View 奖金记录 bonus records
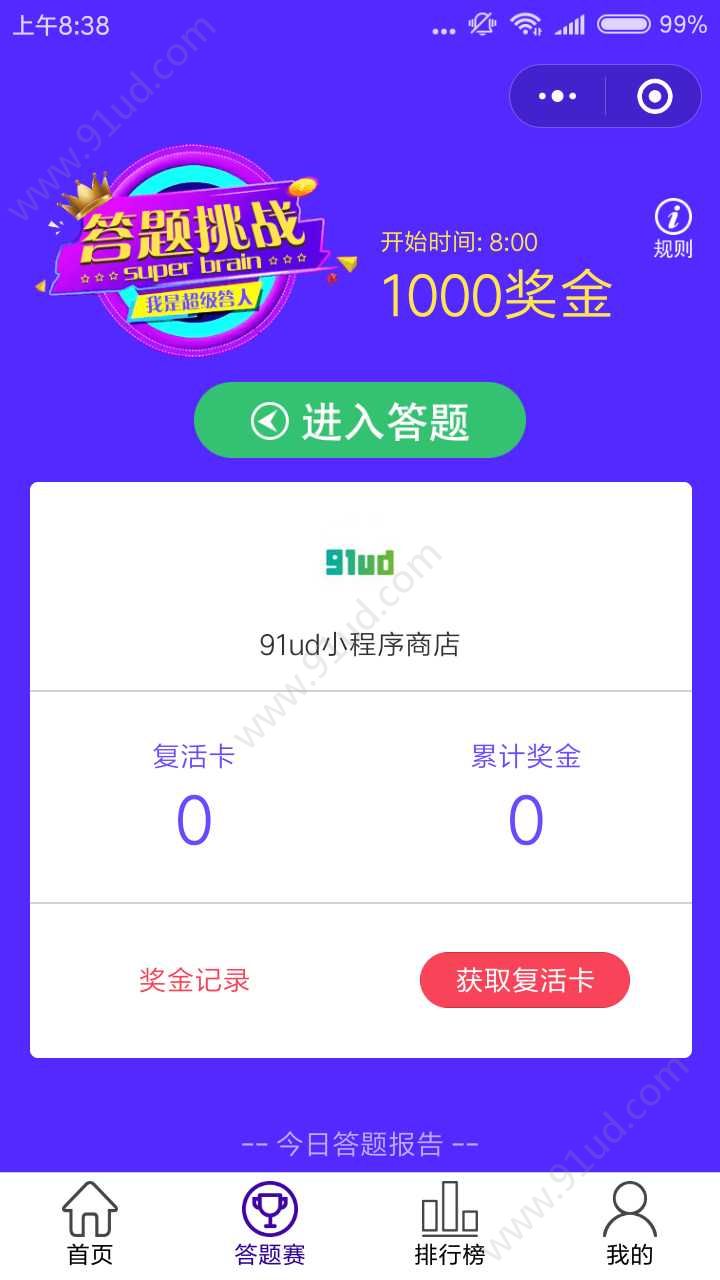 pos(194,980)
